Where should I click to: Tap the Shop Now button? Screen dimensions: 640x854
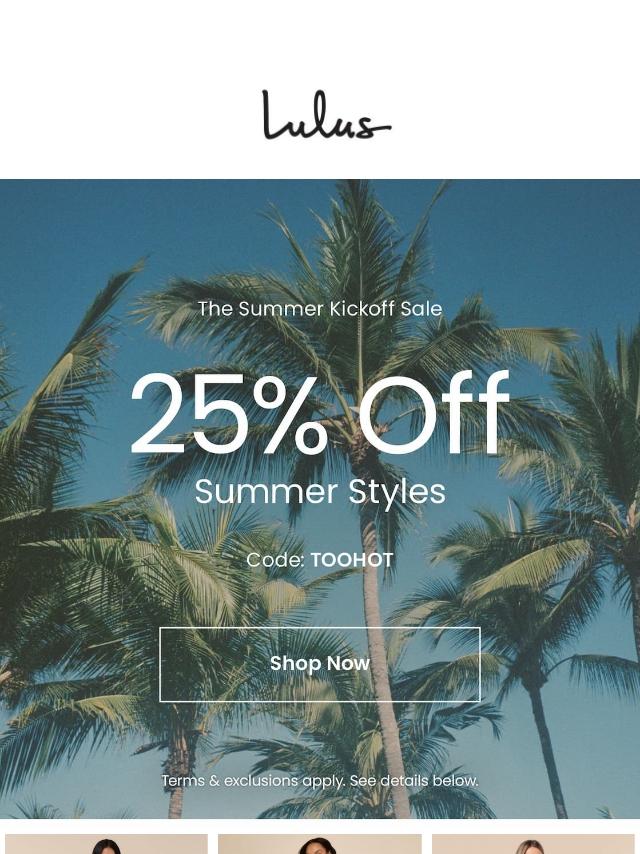click(x=320, y=664)
